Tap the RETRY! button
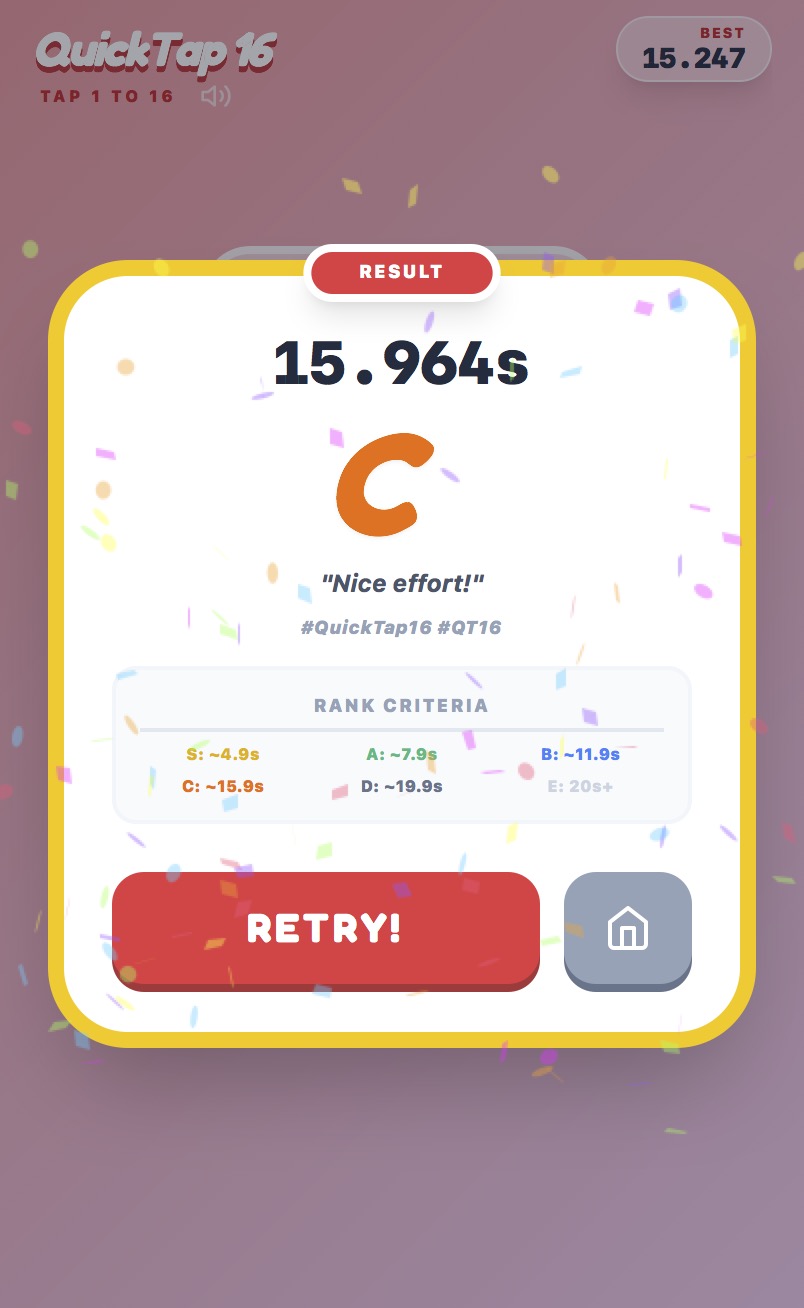The width and height of the screenshot is (804, 1308). 325,929
